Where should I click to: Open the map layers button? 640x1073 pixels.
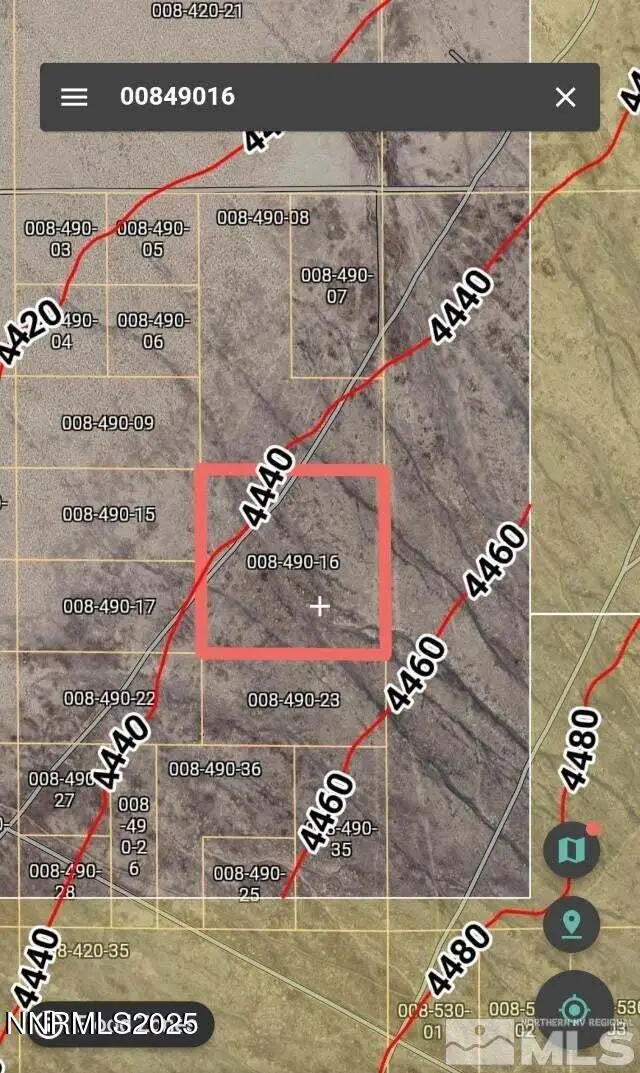[x=571, y=850]
